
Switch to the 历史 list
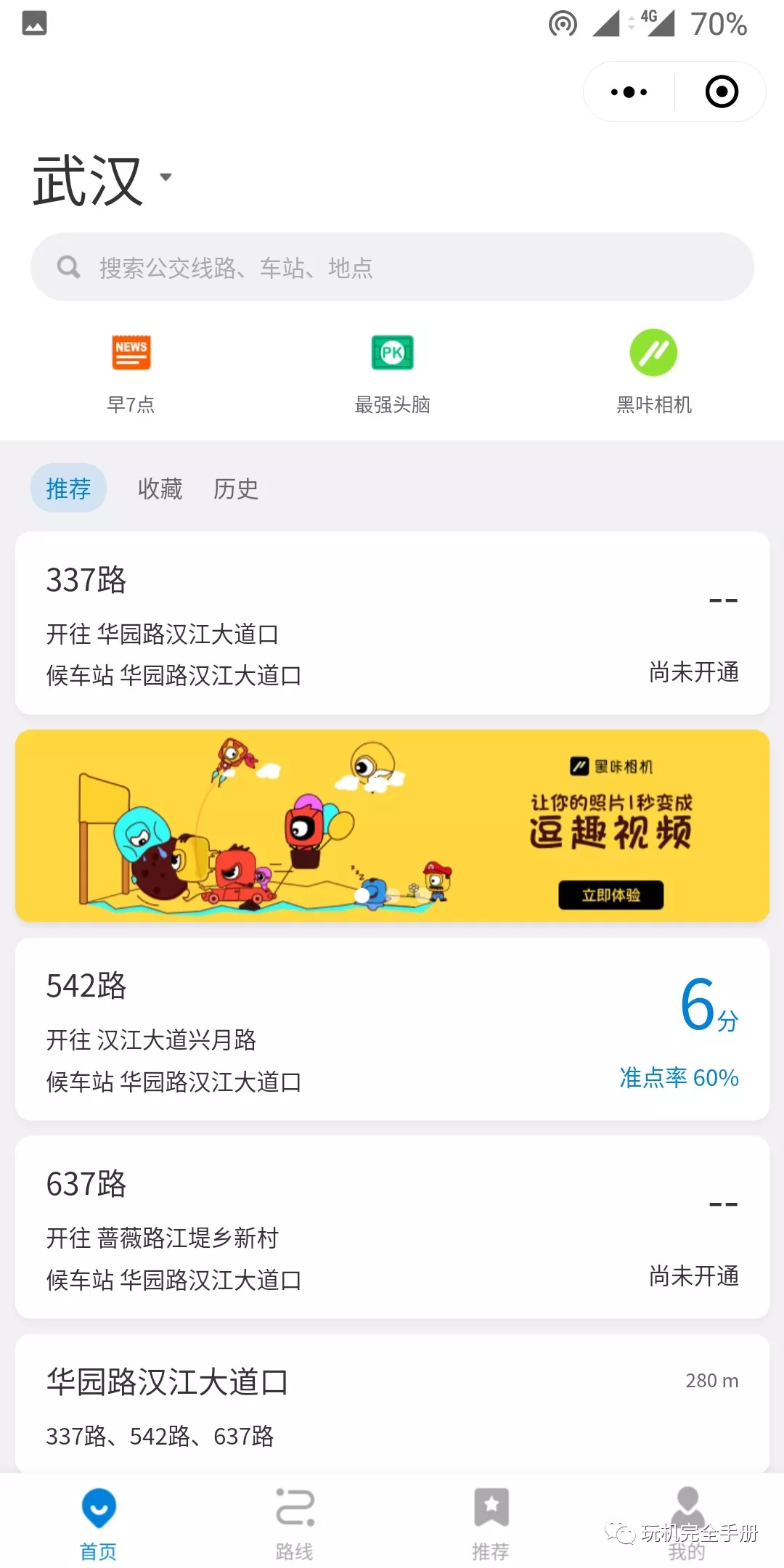pos(236,489)
